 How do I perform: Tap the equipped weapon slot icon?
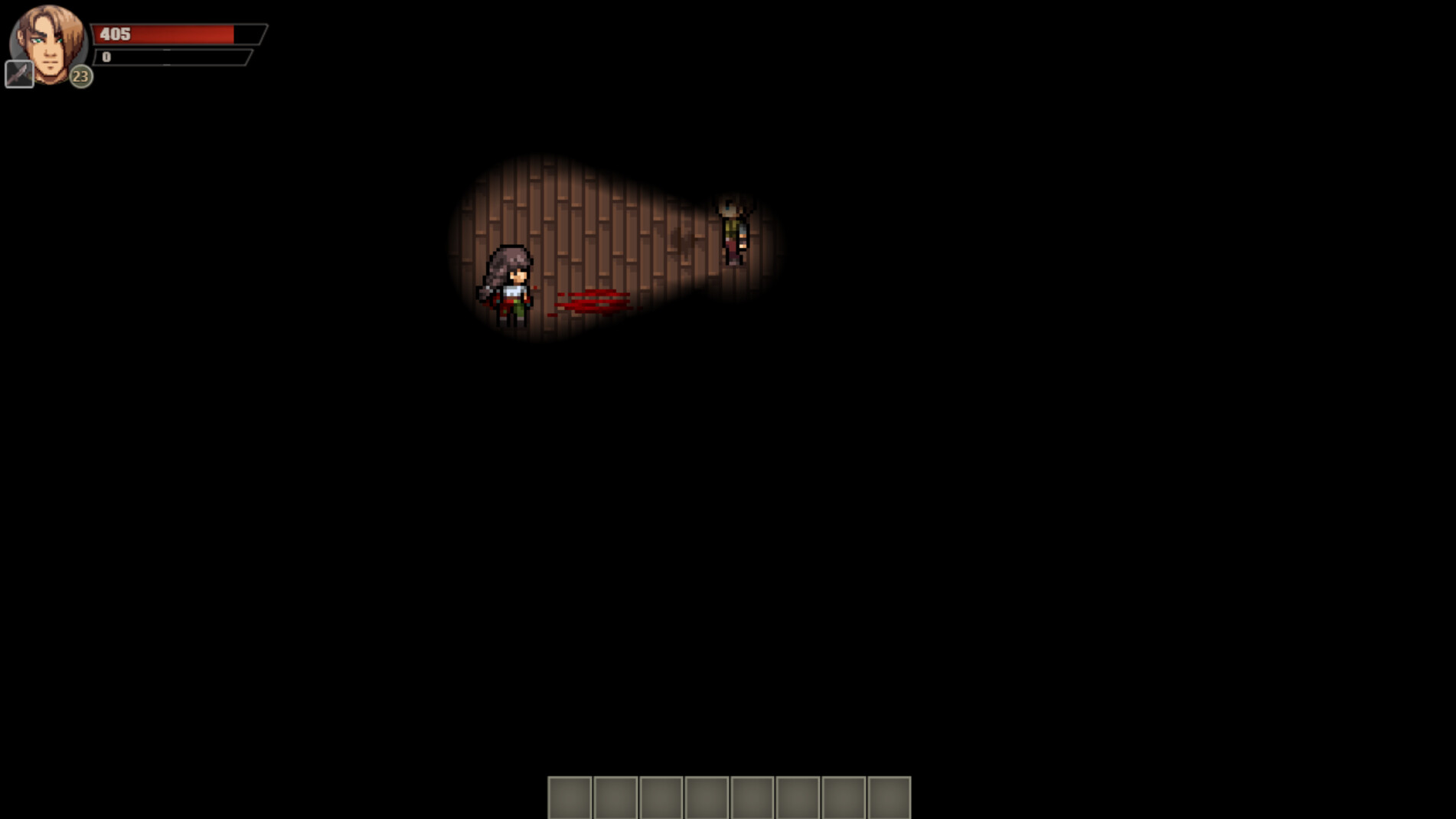coord(19,74)
